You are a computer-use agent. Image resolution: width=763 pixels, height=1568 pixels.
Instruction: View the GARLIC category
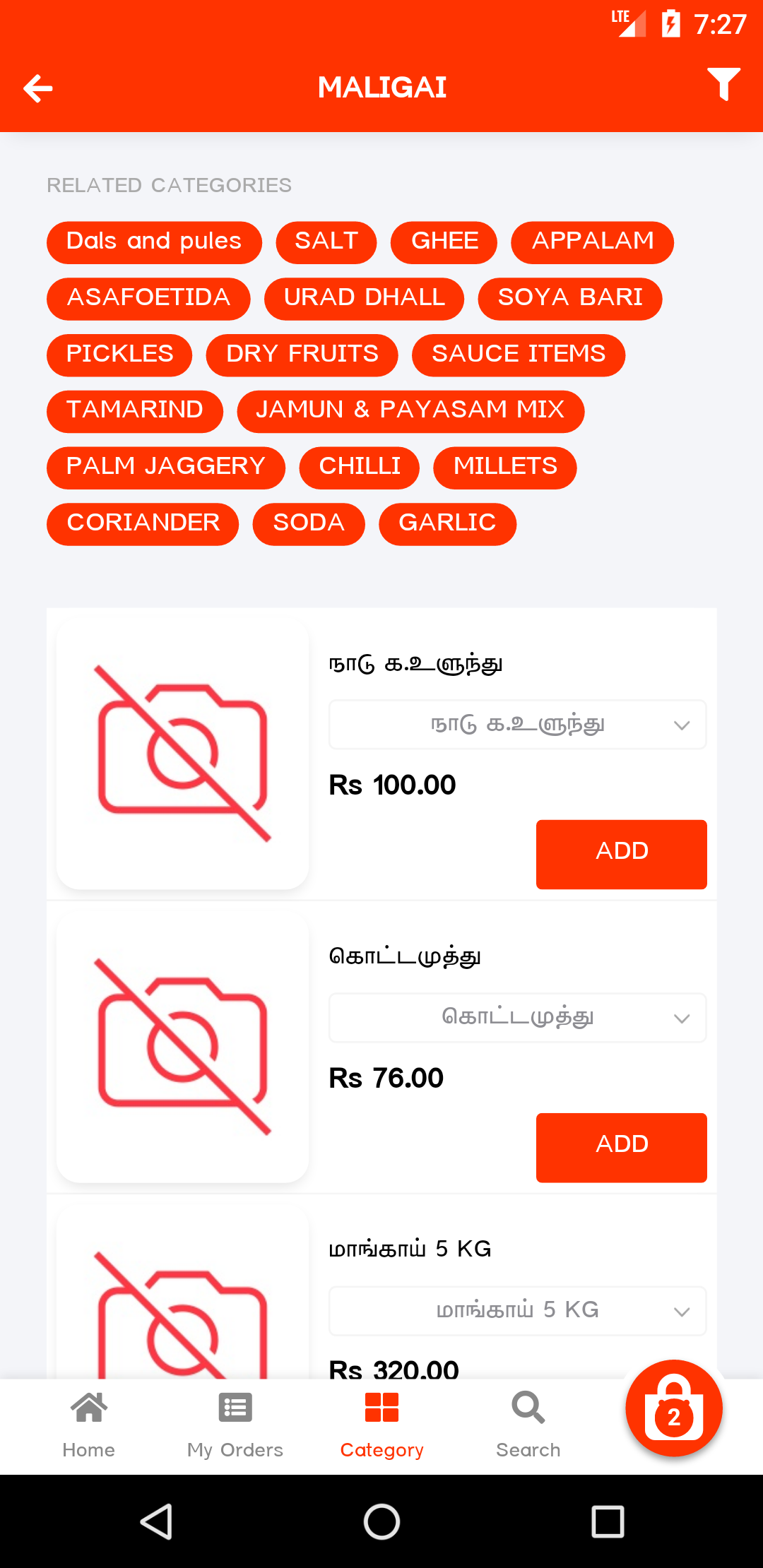point(447,524)
